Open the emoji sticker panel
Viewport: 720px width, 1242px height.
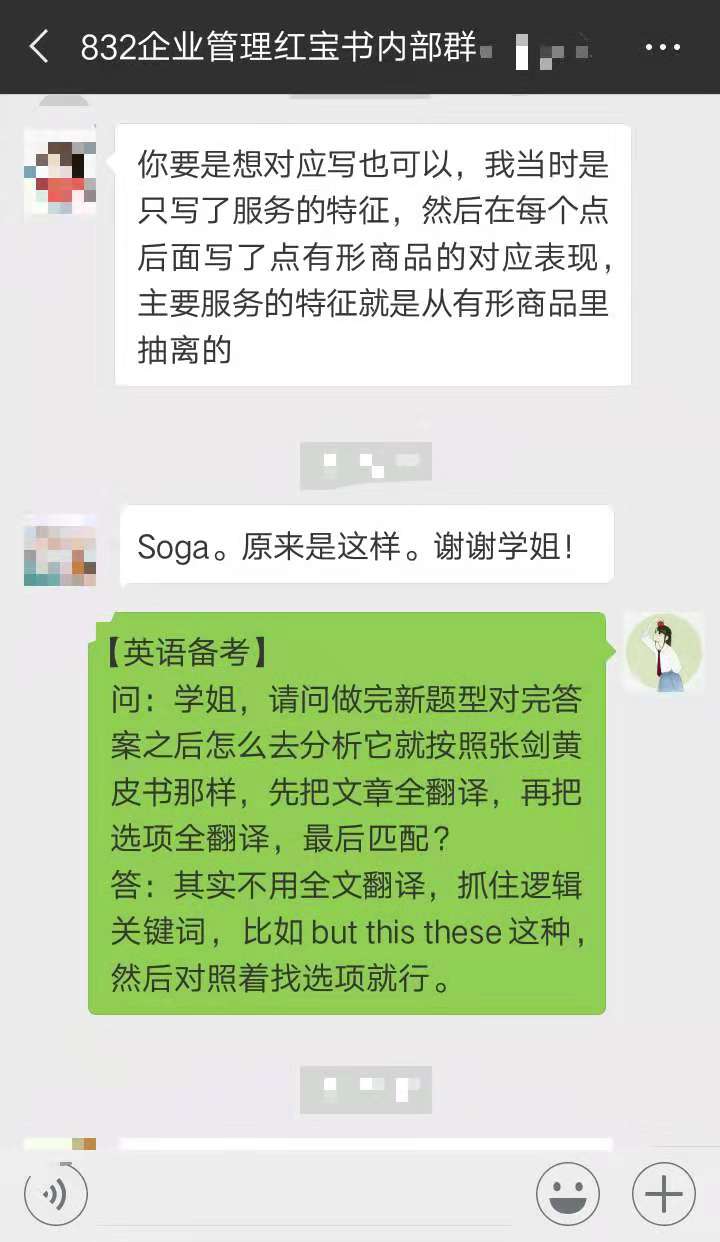568,1194
